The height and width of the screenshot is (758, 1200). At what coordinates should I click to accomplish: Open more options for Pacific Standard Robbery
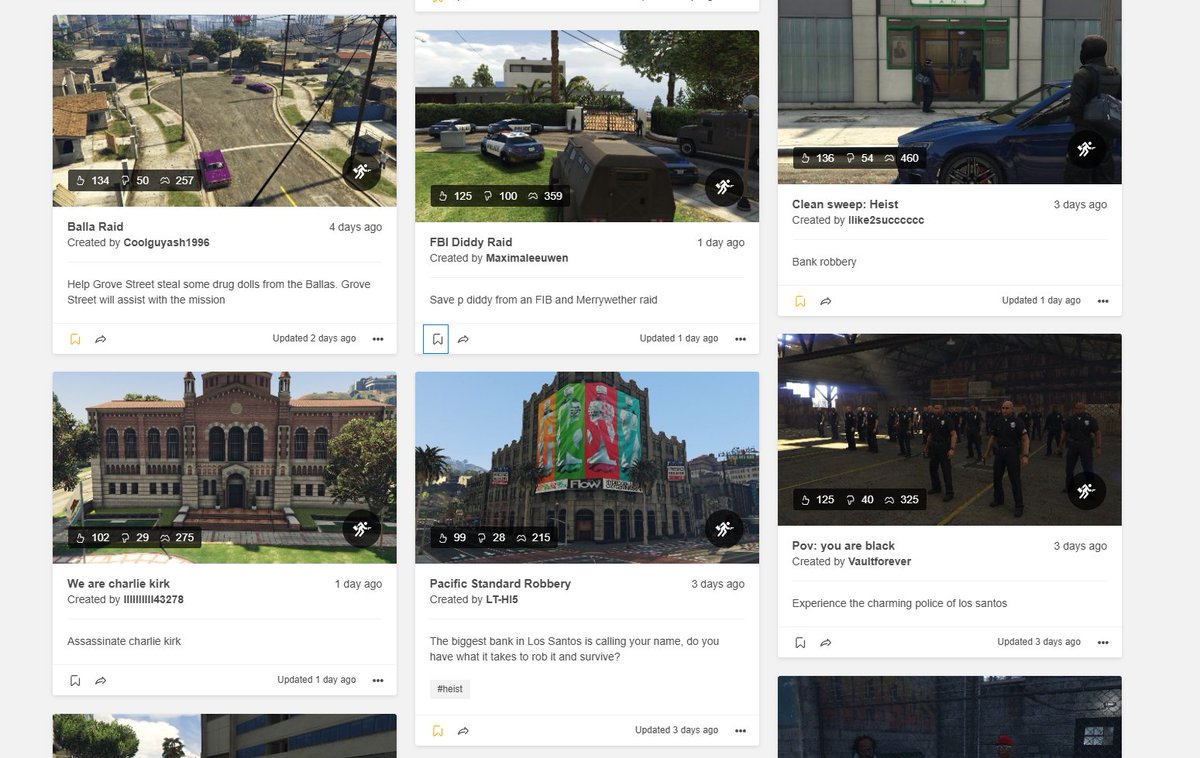[x=740, y=730]
